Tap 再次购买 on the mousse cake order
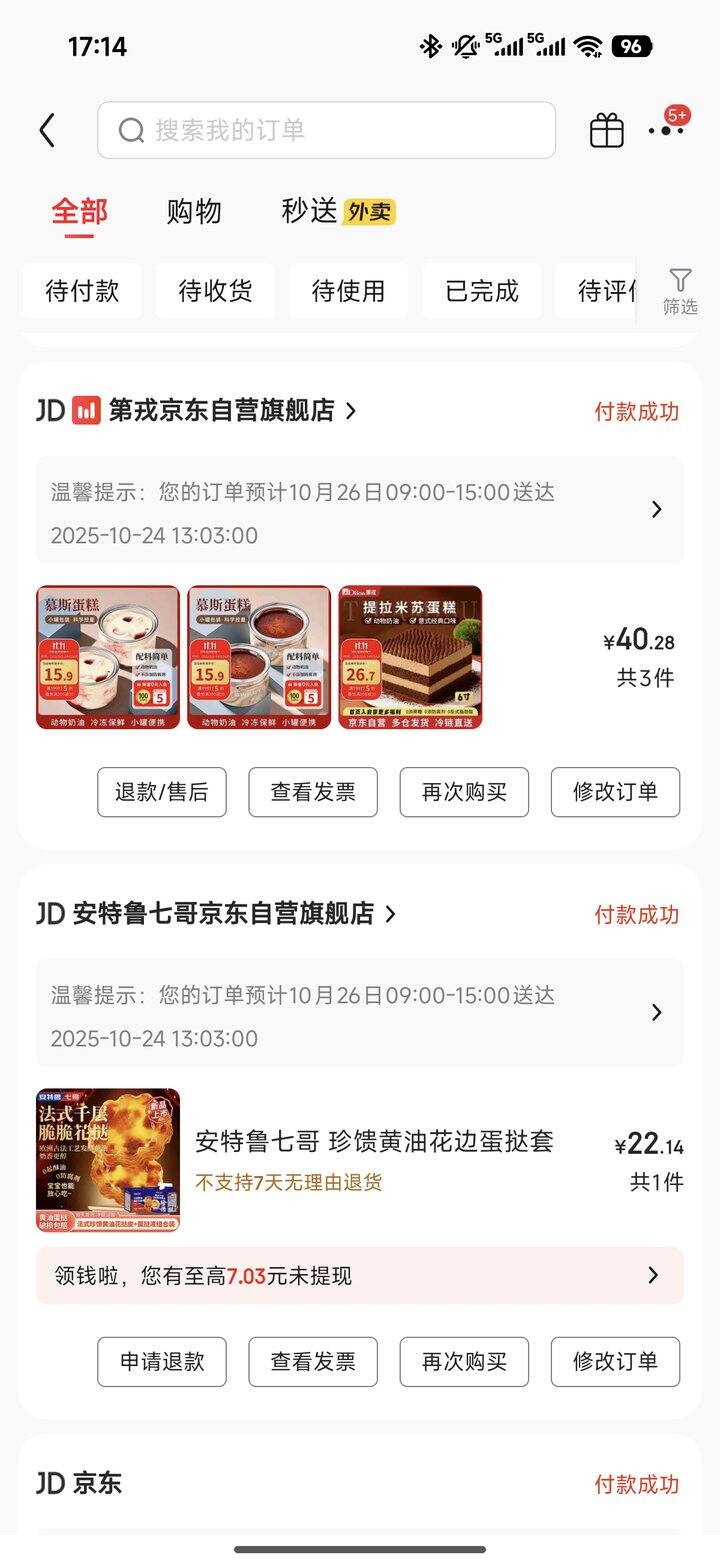The width and height of the screenshot is (720, 1564). [x=464, y=792]
